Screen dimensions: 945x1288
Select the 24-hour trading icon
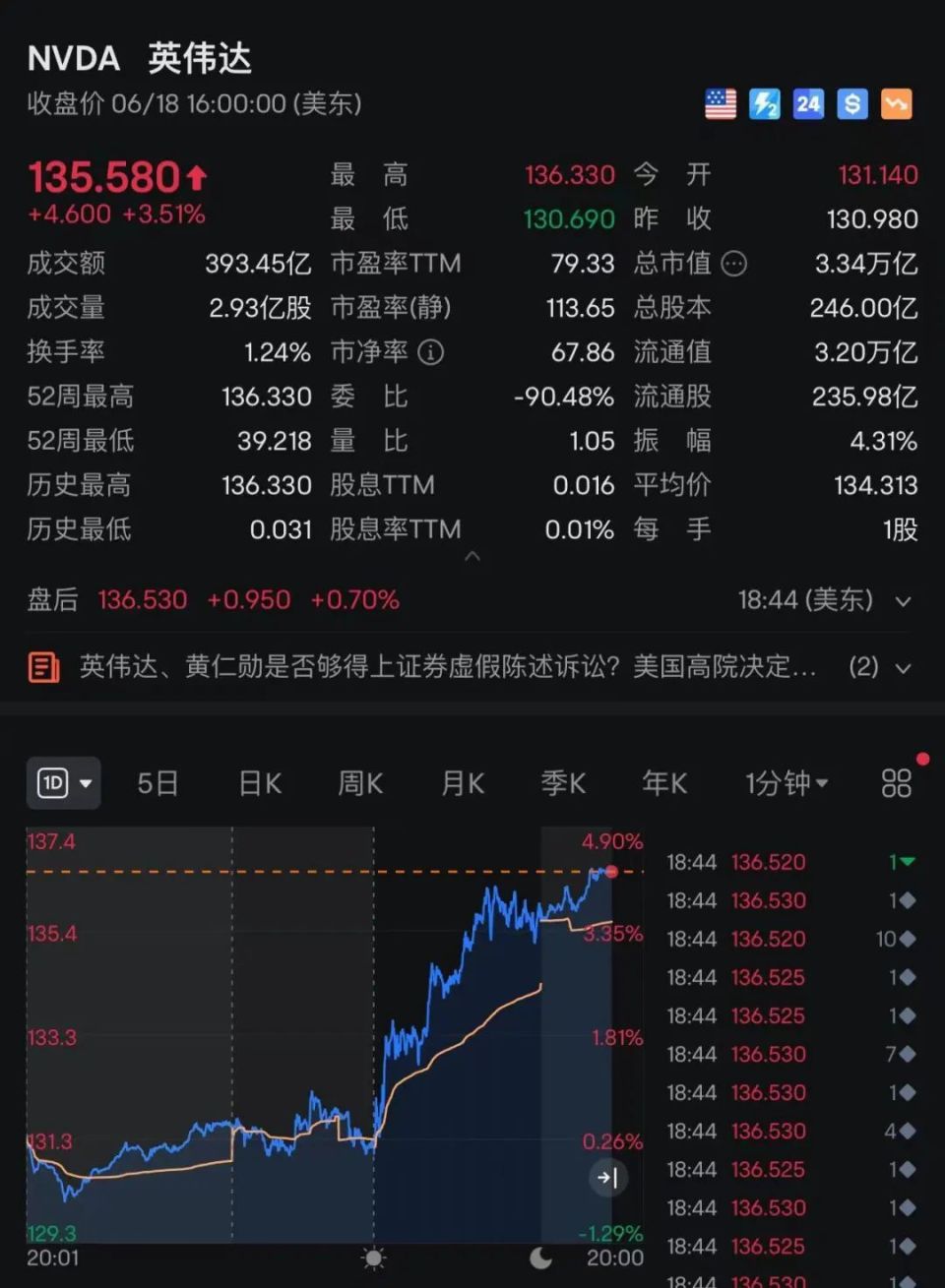(x=807, y=103)
